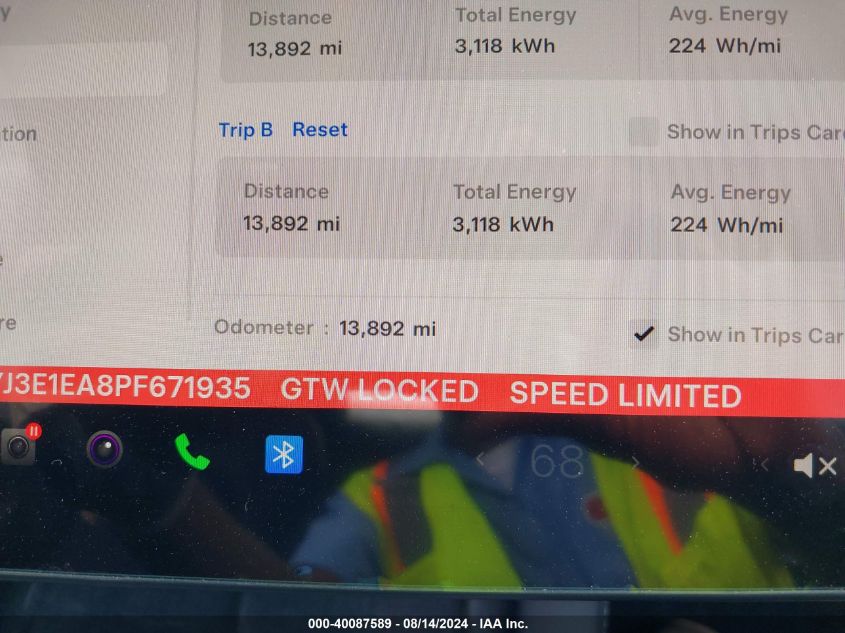
Task: Tap the muted volume speaker icon
Action: click(x=814, y=465)
